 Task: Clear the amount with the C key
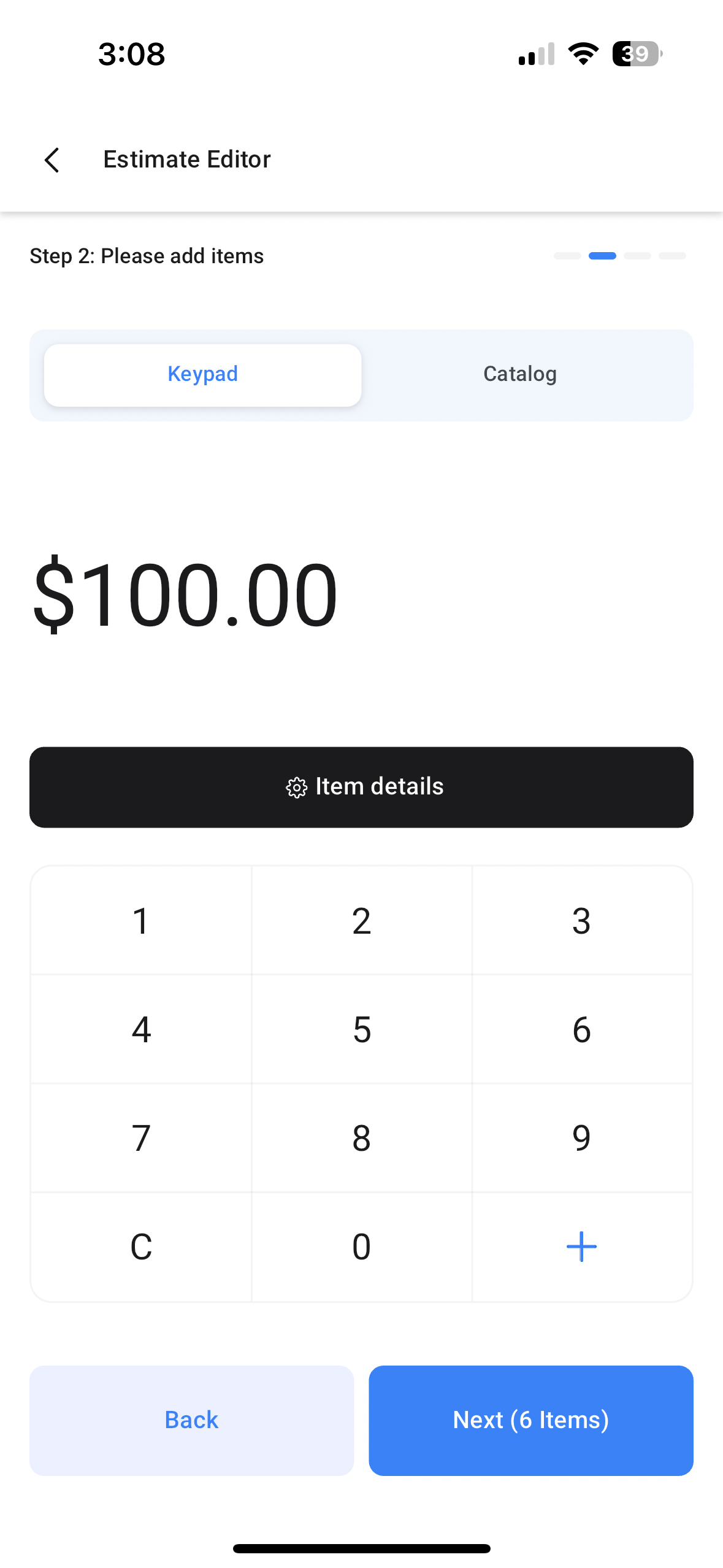[x=141, y=1247]
